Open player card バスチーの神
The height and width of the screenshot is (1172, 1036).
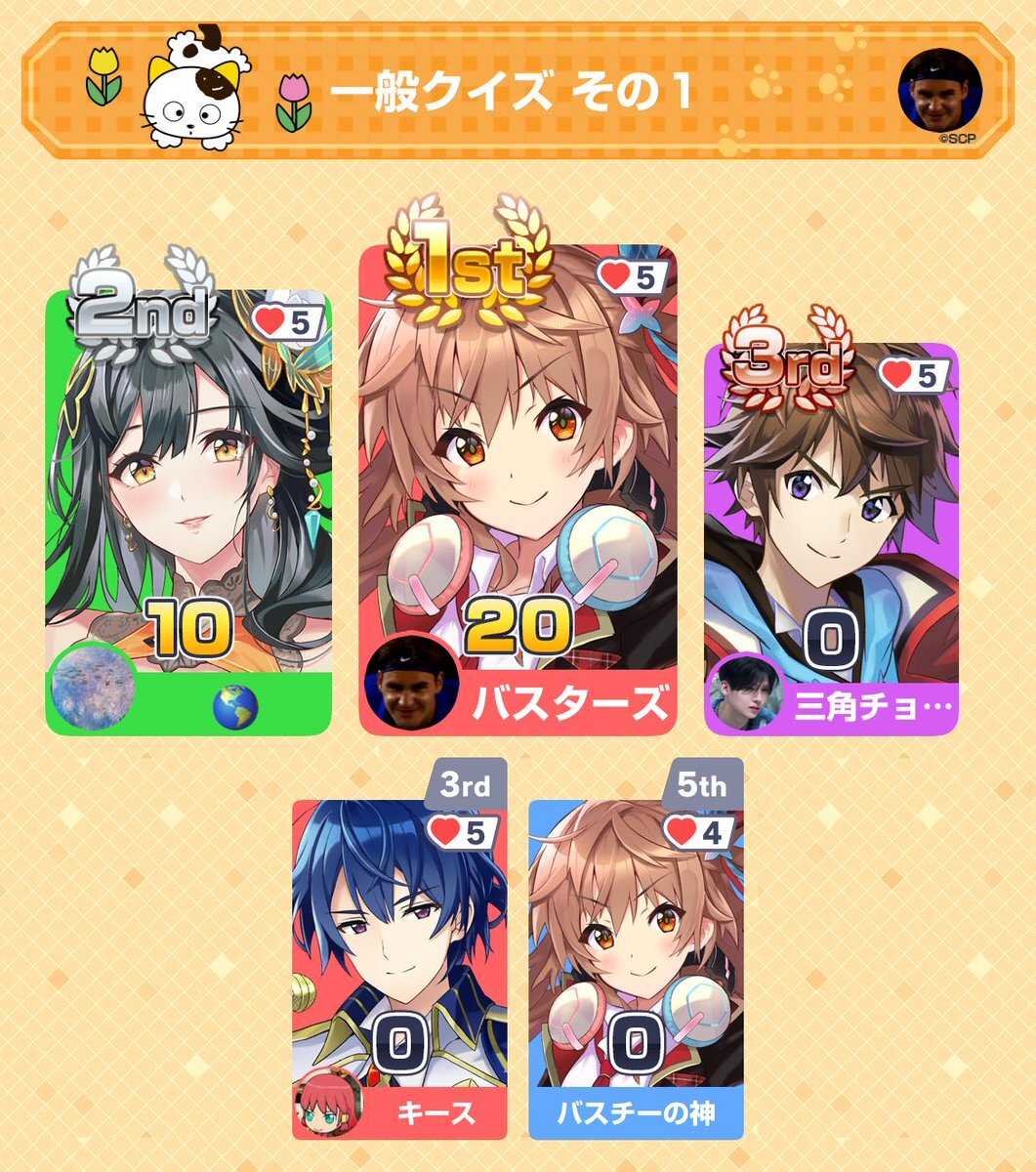[x=636, y=967]
